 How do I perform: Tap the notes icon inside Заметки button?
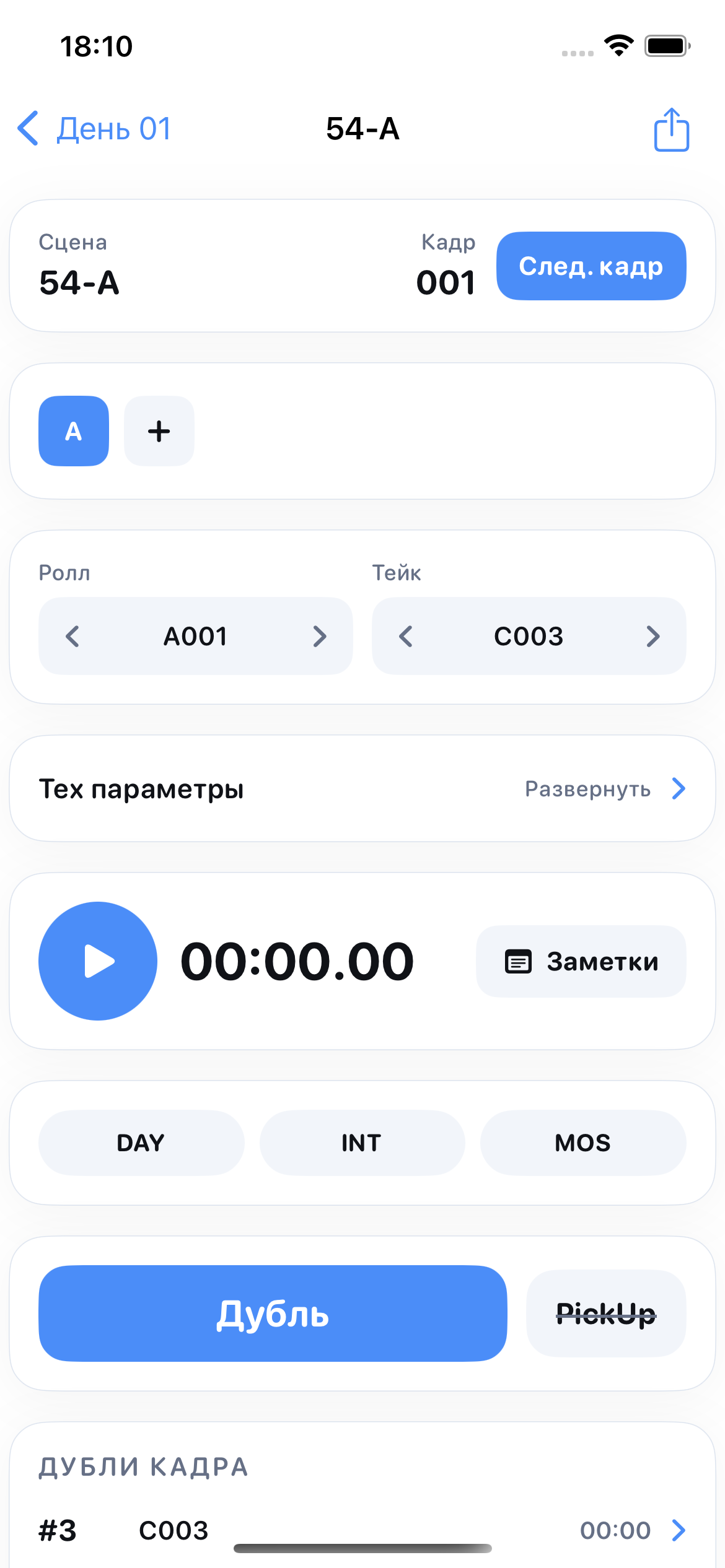(x=518, y=961)
